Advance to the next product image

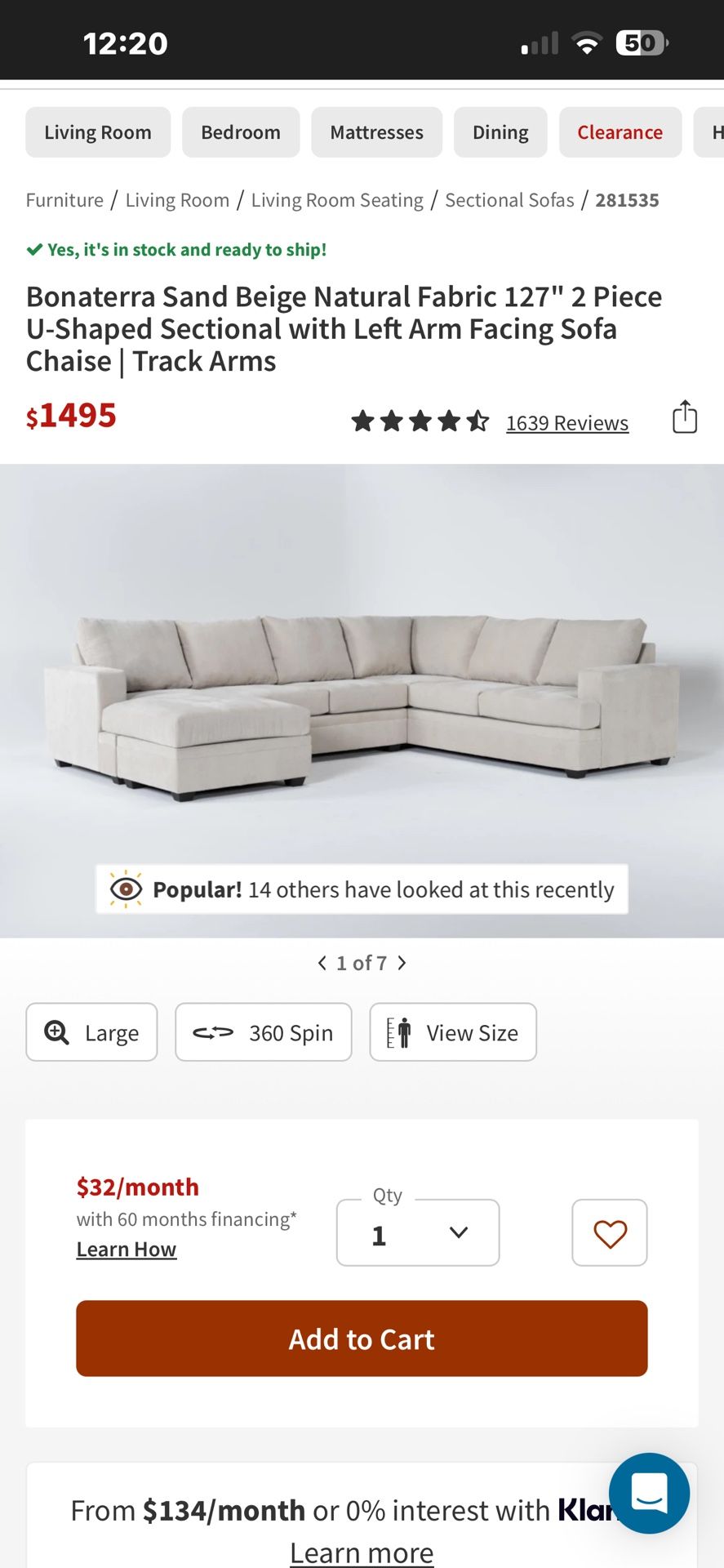pos(401,963)
